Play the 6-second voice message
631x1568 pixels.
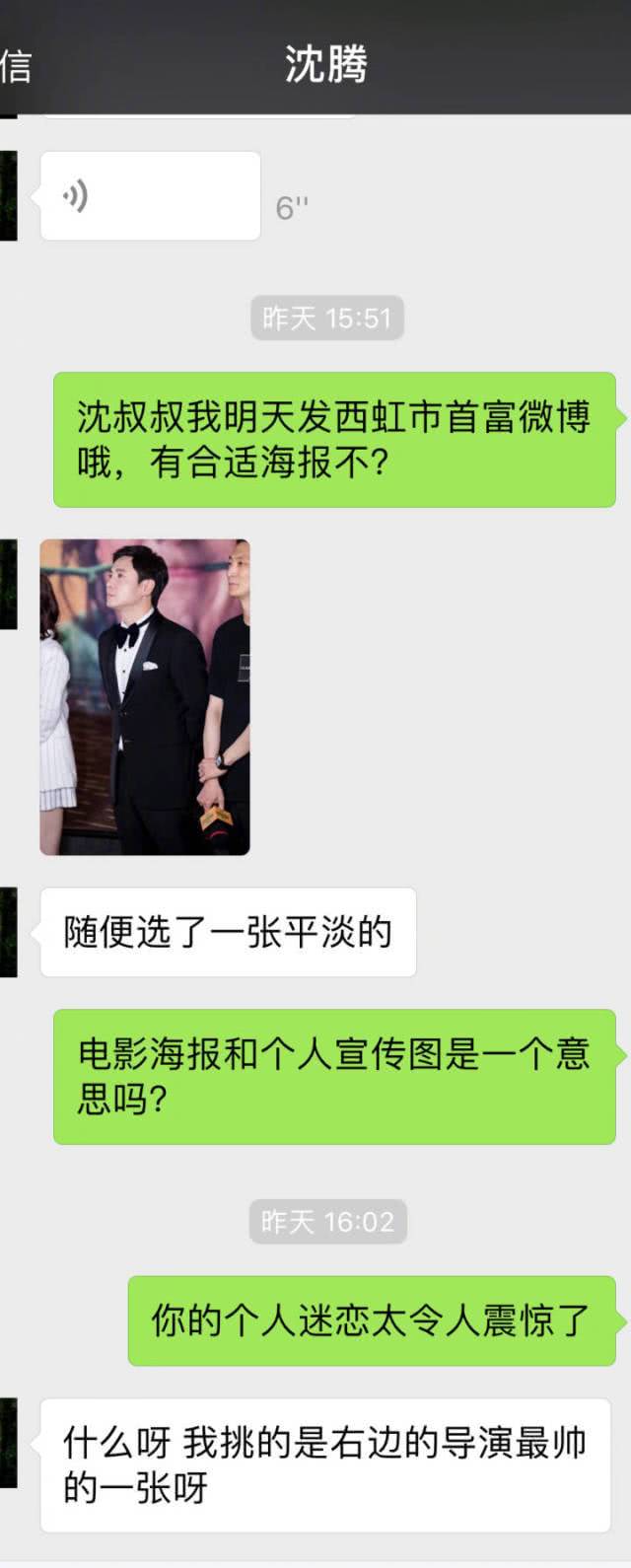pyautogui.click(x=150, y=195)
